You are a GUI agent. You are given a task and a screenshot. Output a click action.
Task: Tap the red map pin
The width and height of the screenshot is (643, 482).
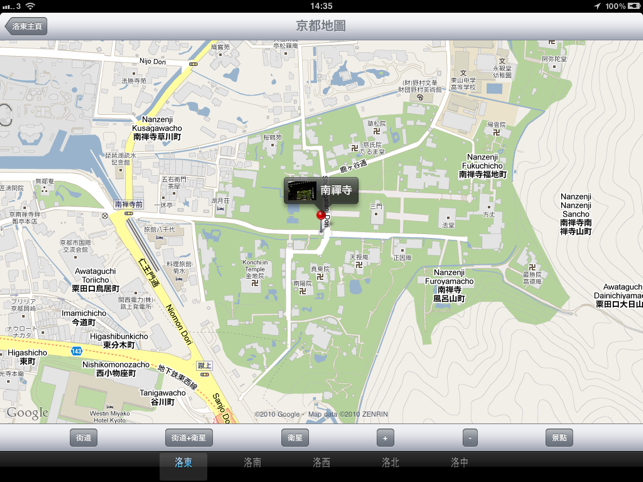(x=321, y=215)
